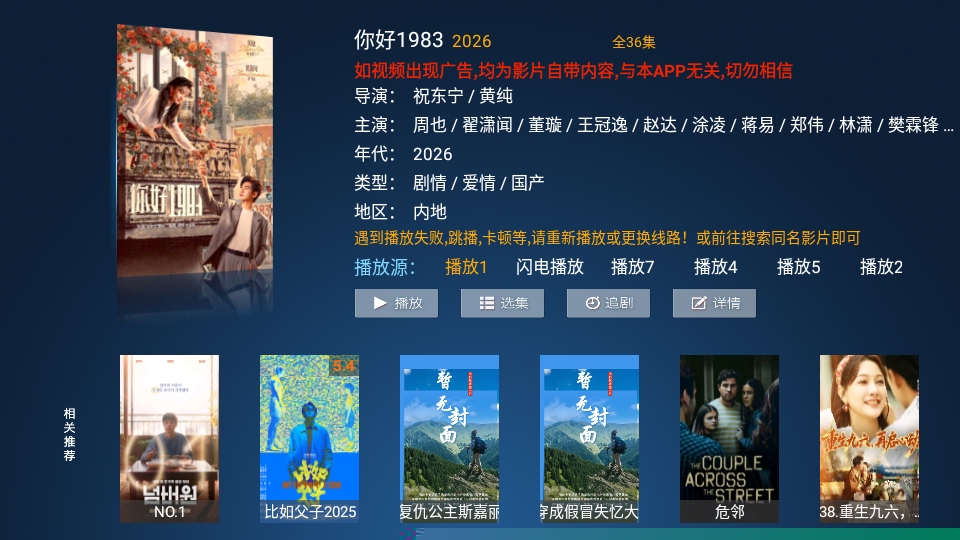The image size is (960, 540).
Task: Choose the 播放4 source
Action: click(715, 267)
